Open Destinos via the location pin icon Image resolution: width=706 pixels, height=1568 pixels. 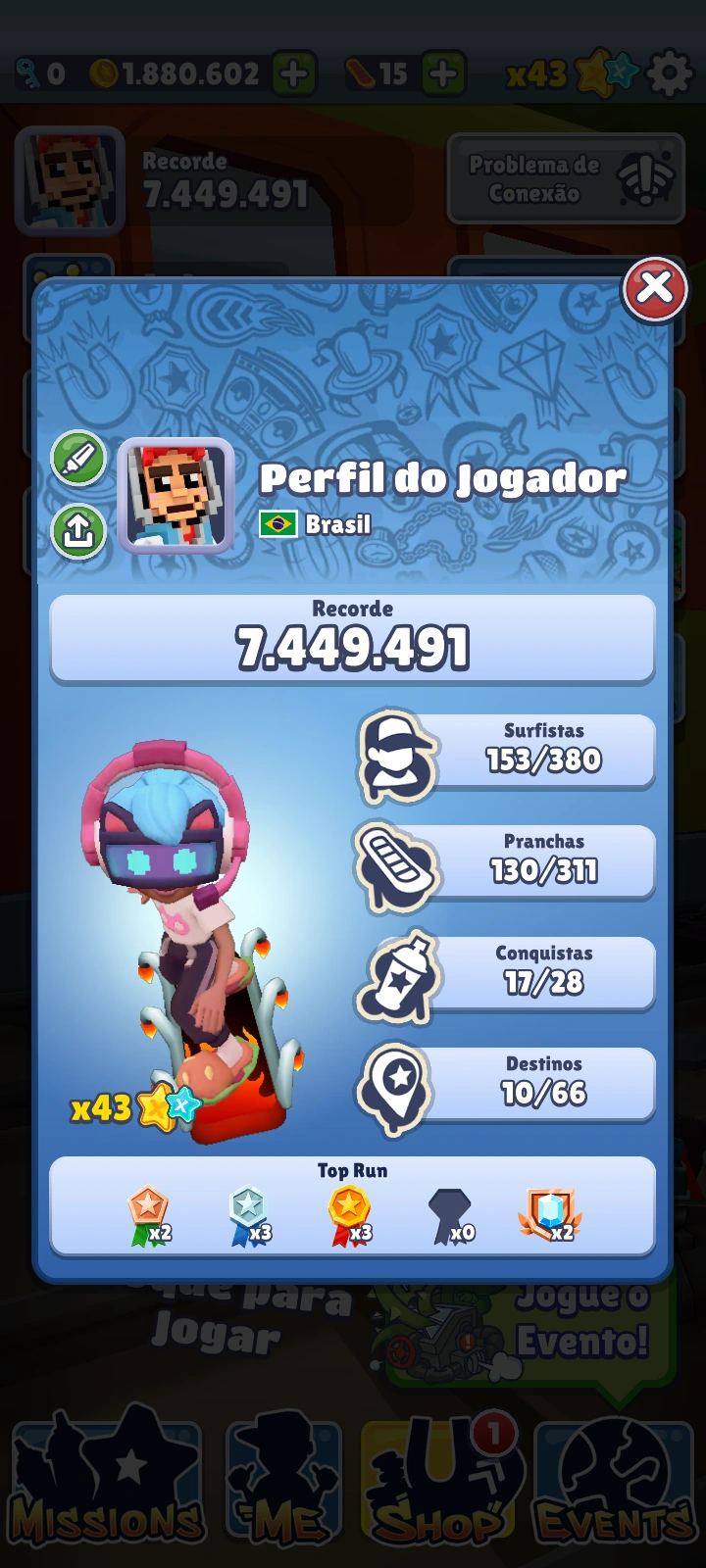(396, 1085)
